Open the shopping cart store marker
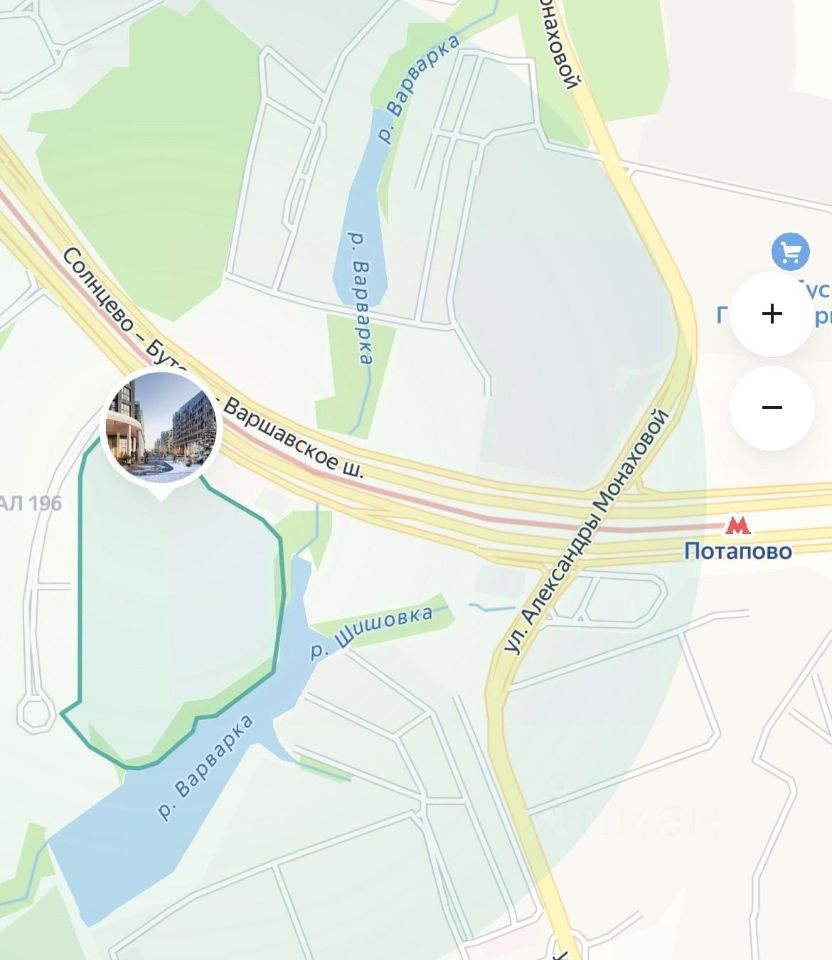 point(790,250)
